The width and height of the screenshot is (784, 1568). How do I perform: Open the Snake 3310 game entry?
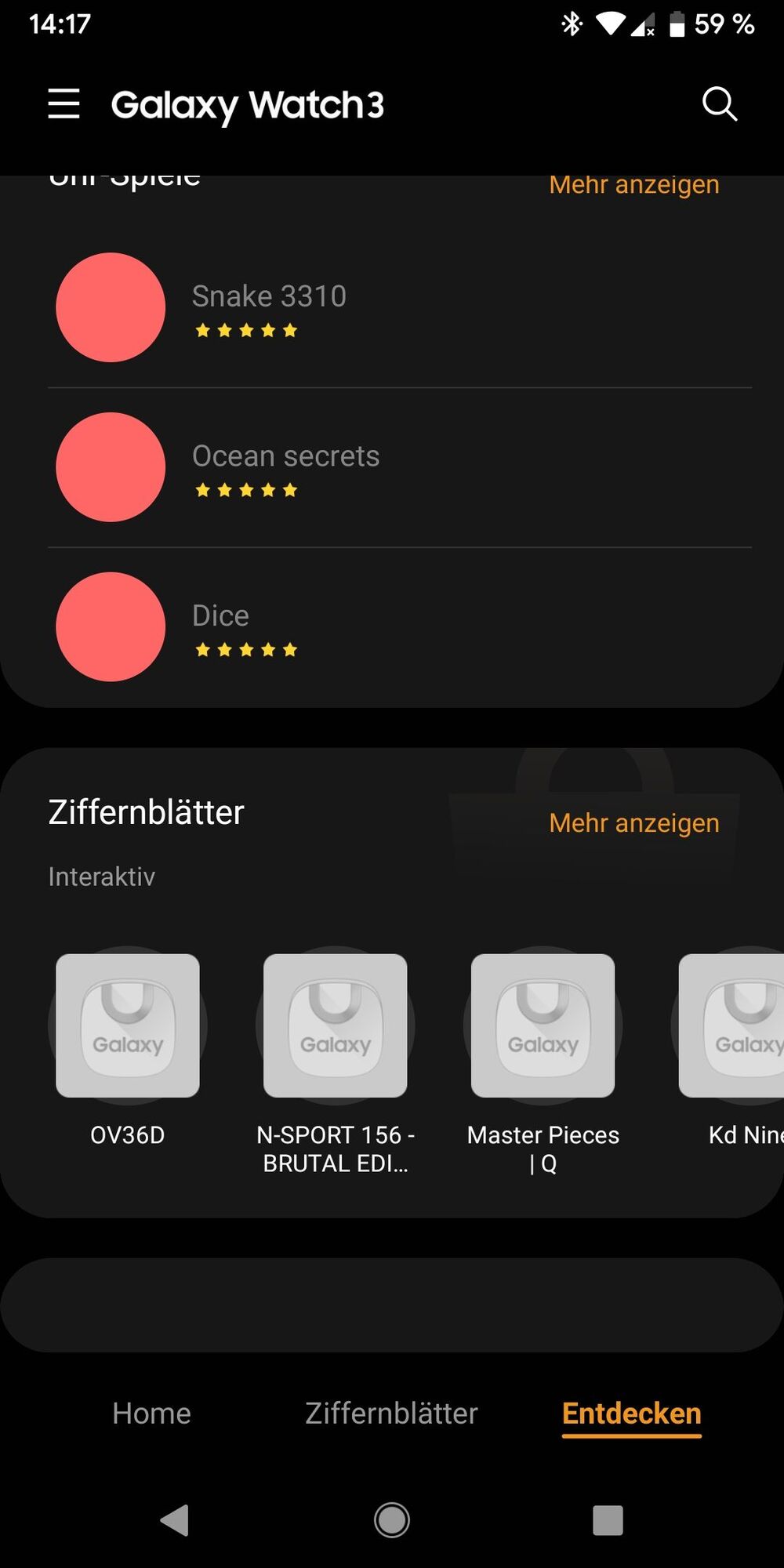(269, 307)
